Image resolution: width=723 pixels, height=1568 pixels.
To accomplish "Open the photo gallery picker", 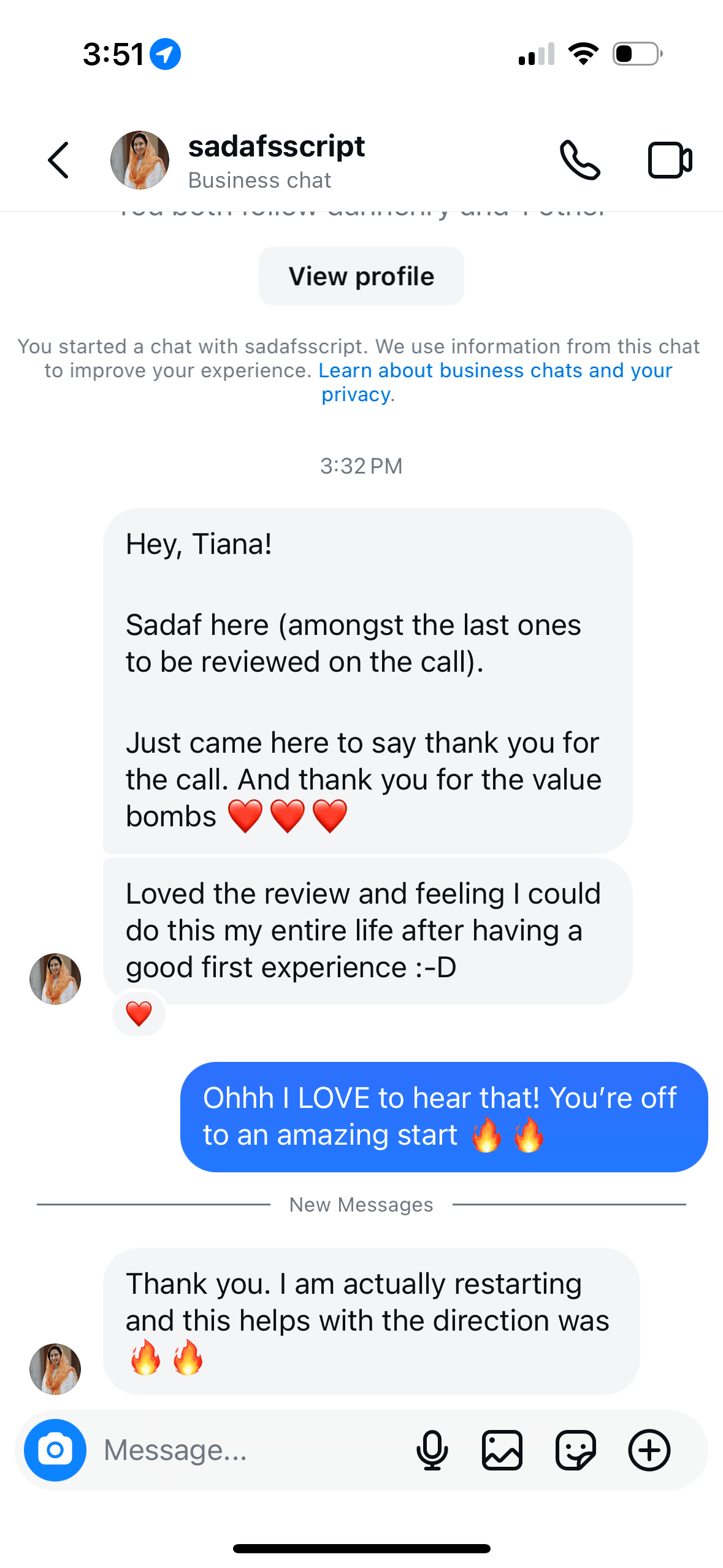I will point(502,1450).
